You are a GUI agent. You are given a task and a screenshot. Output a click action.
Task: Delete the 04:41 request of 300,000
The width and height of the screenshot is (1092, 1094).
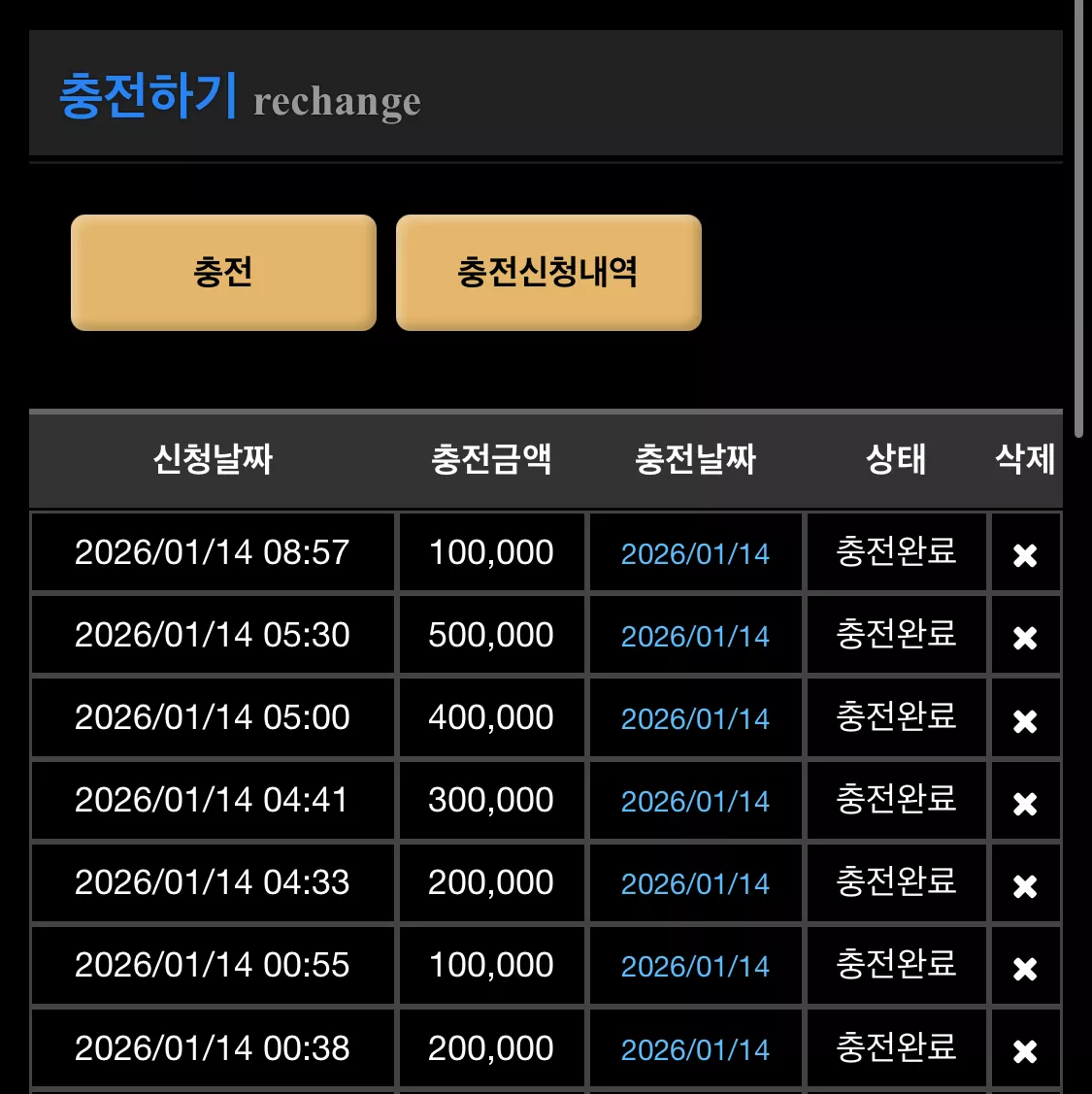1024,804
